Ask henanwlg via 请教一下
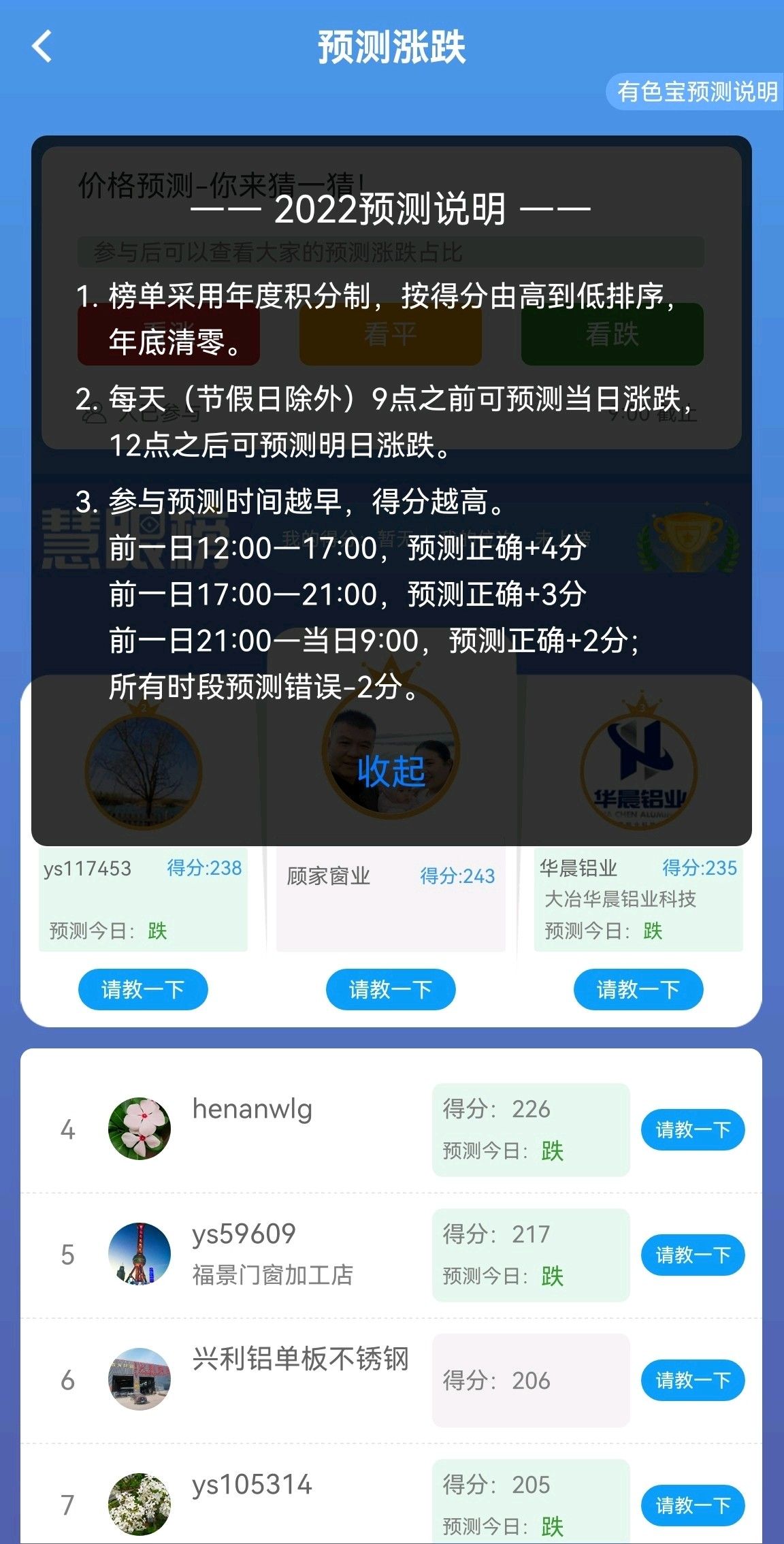This screenshot has height=1544, width=784. pyautogui.click(x=693, y=1130)
